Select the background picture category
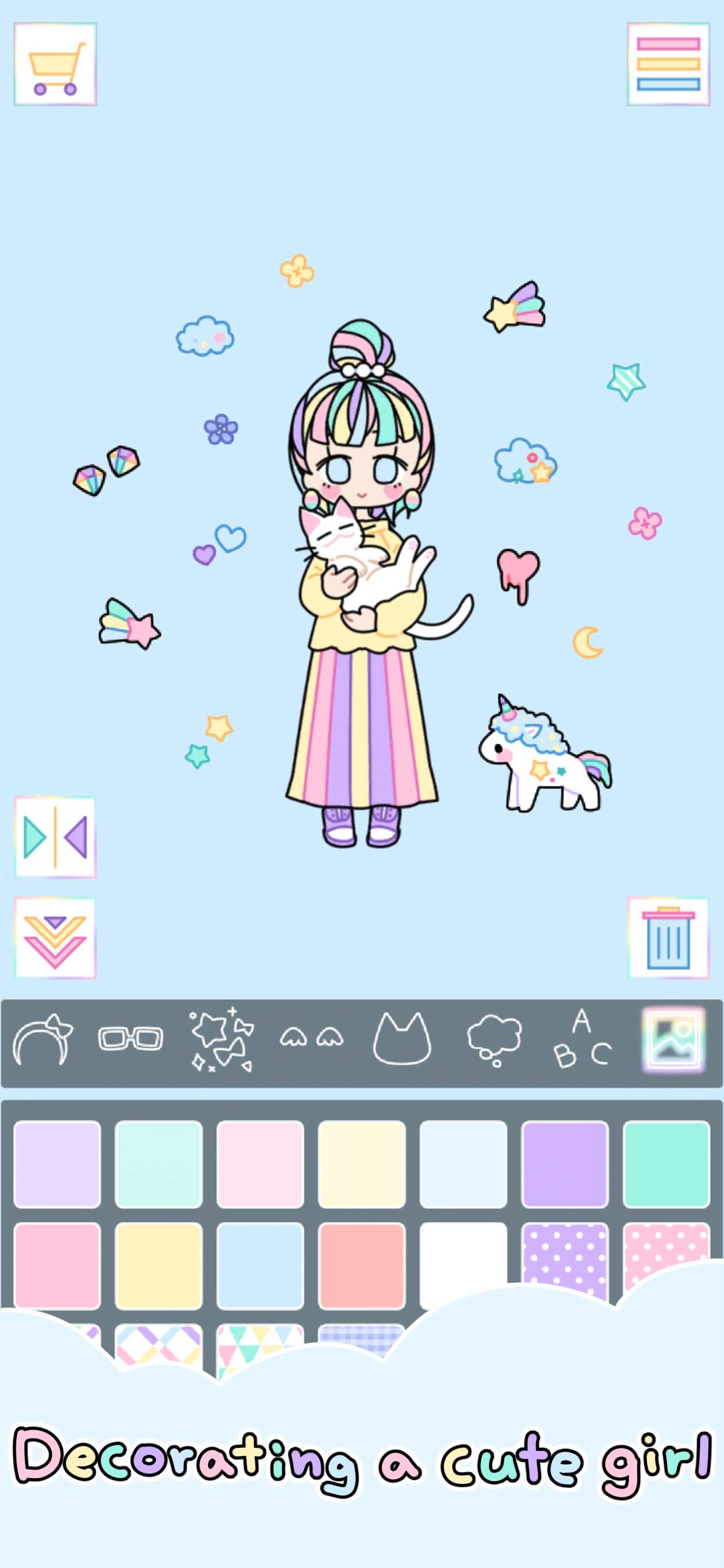The width and height of the screenshot is (724, 1568). [x=673, y=1039]
